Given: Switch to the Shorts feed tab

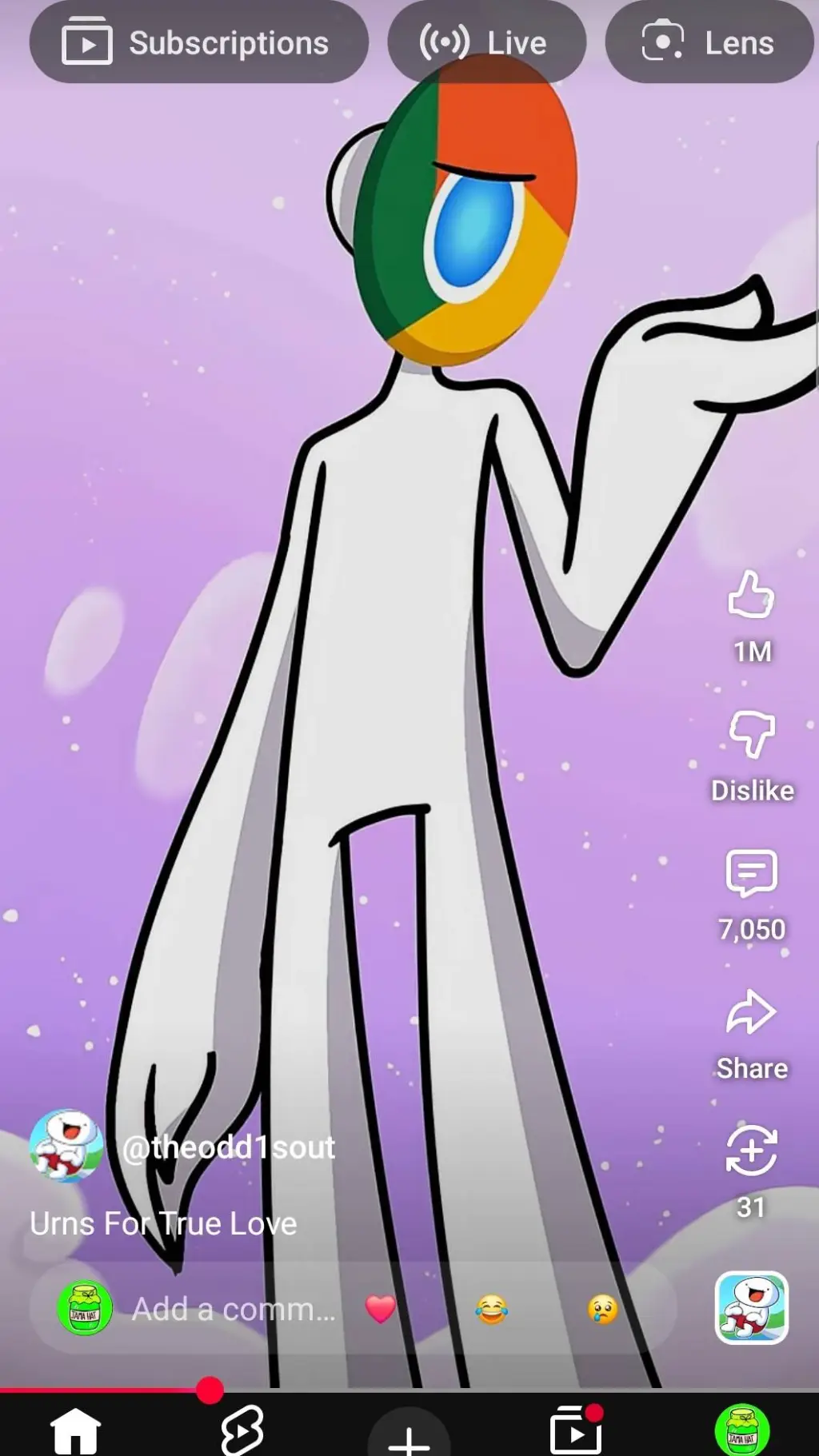Looking at the screenshot, I should pyautogui.click(x=242, y=1431).
